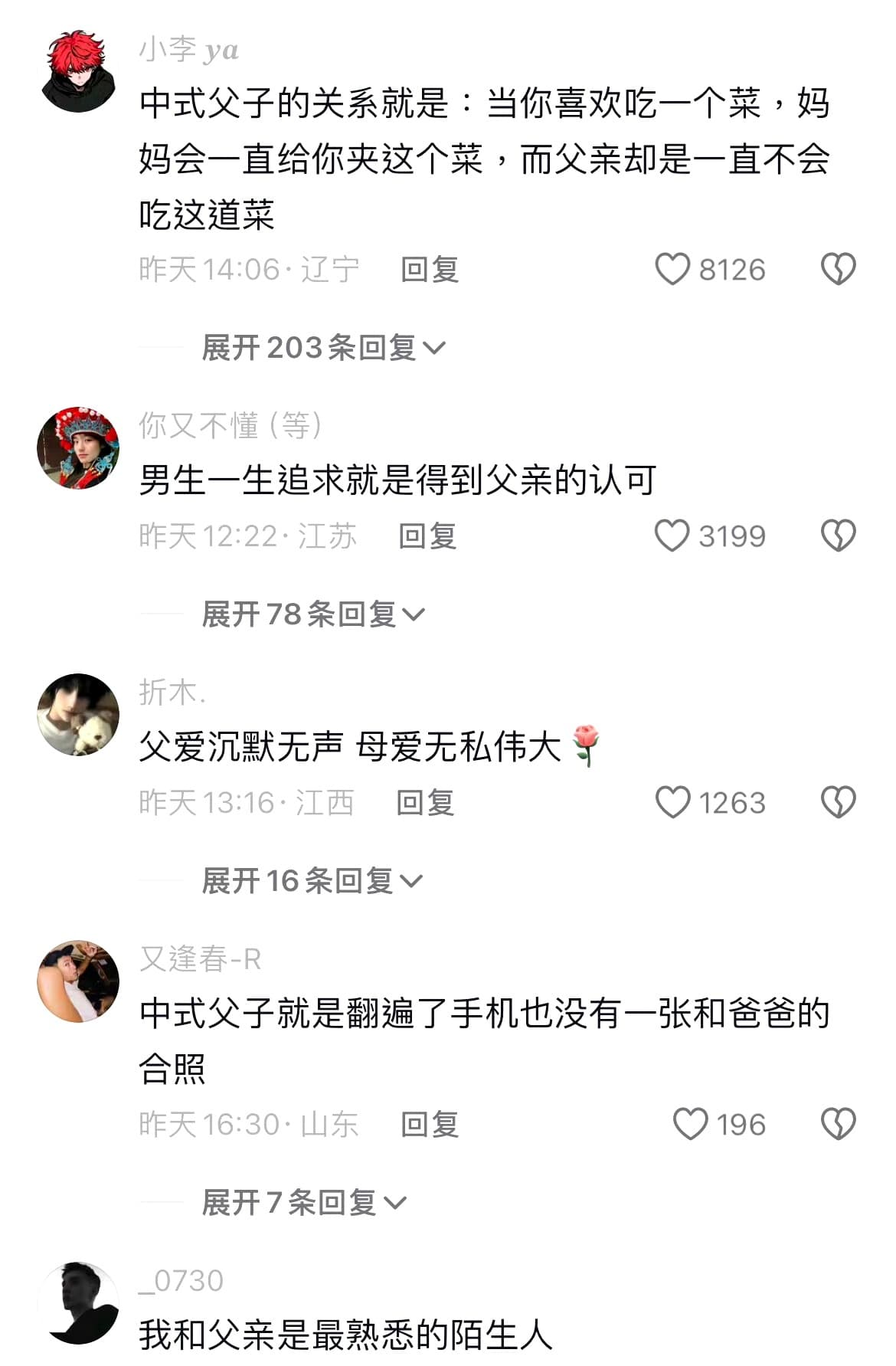Dislike 又逢春-R's comment
Screen dimensions: 896x1366
838,1124
